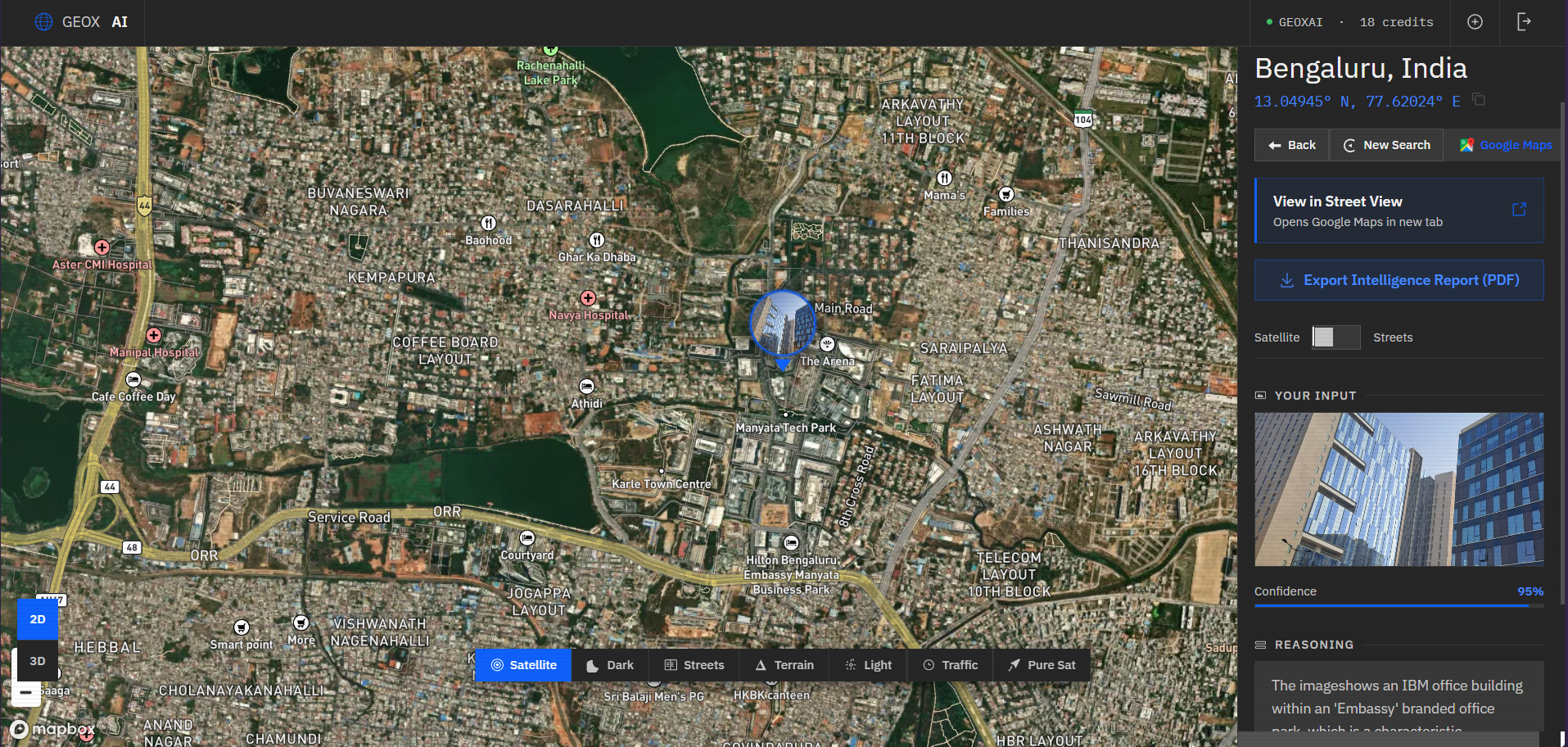Viewport: 1568px width, 747px height.
Task: Toggle the Satellite/Streets switch
Action: click(1335, 337)
